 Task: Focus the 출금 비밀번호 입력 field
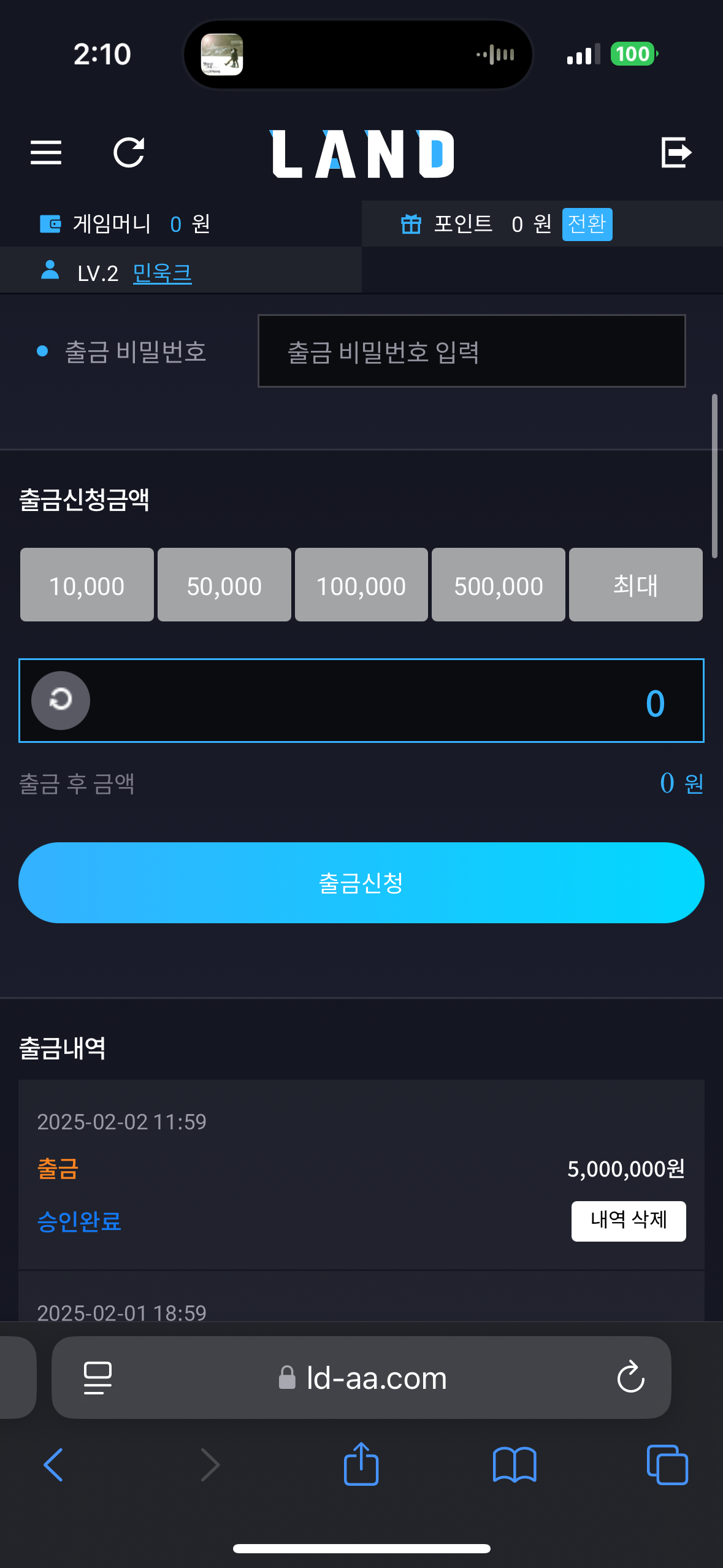pyautogui.click(x=471, y=352)
